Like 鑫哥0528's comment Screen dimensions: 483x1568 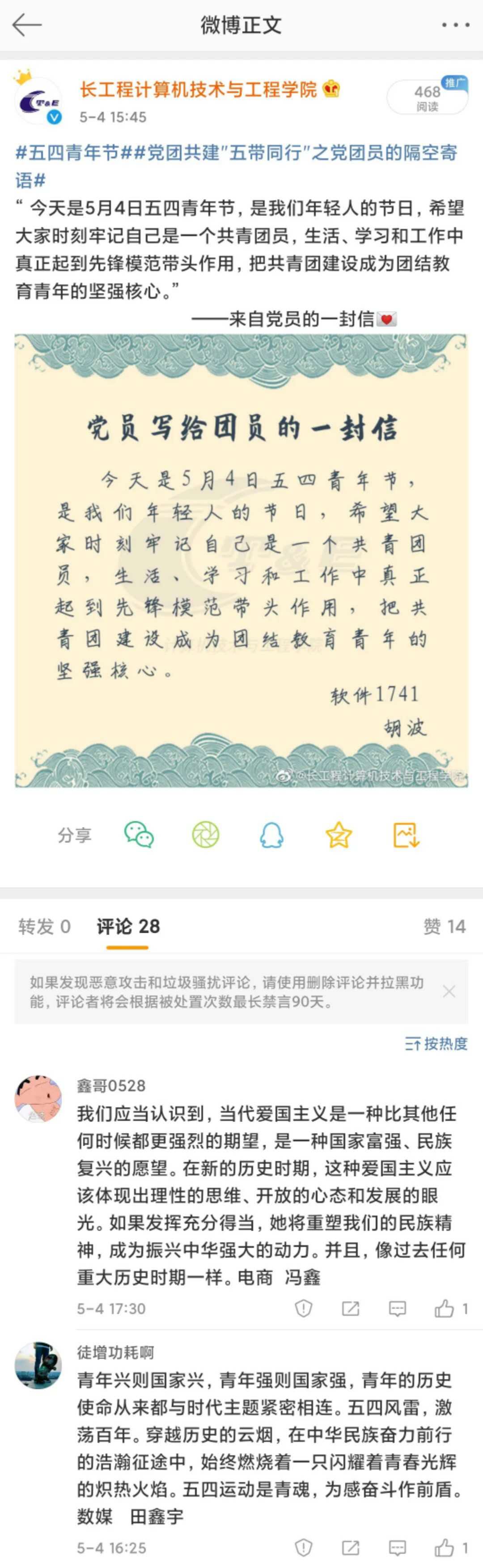[x=445, y=1309]
